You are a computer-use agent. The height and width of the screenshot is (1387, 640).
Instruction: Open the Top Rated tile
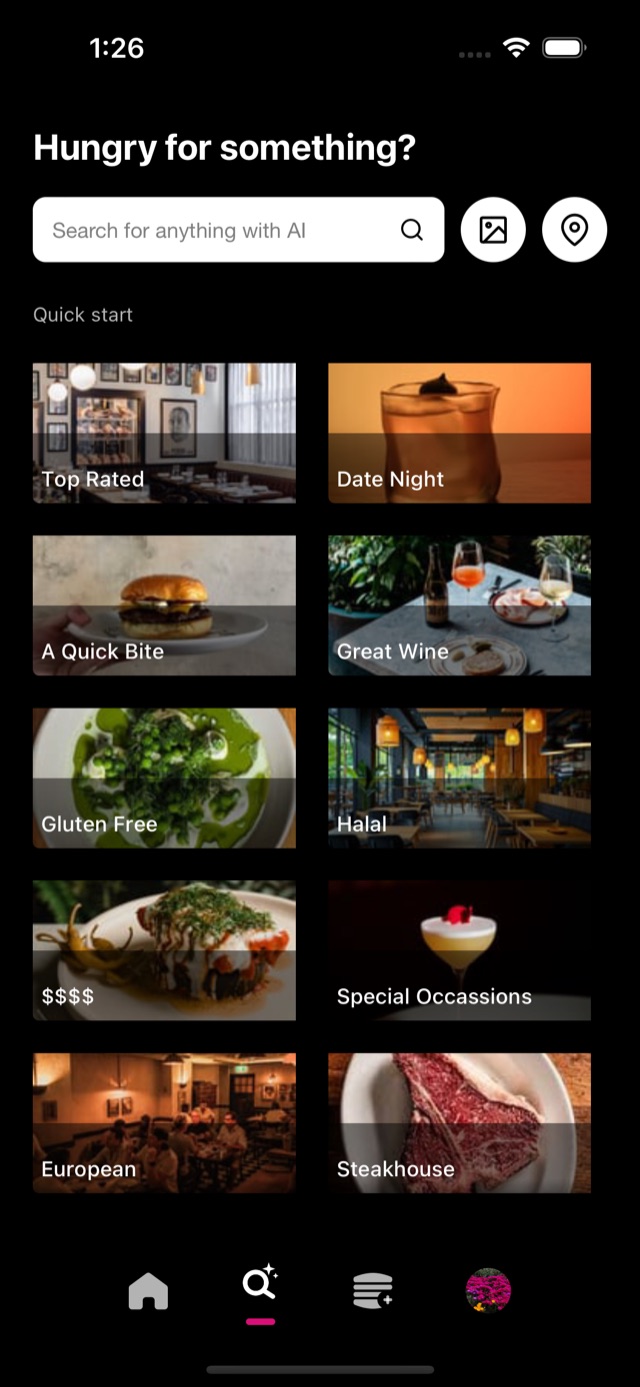pos(164,433)
